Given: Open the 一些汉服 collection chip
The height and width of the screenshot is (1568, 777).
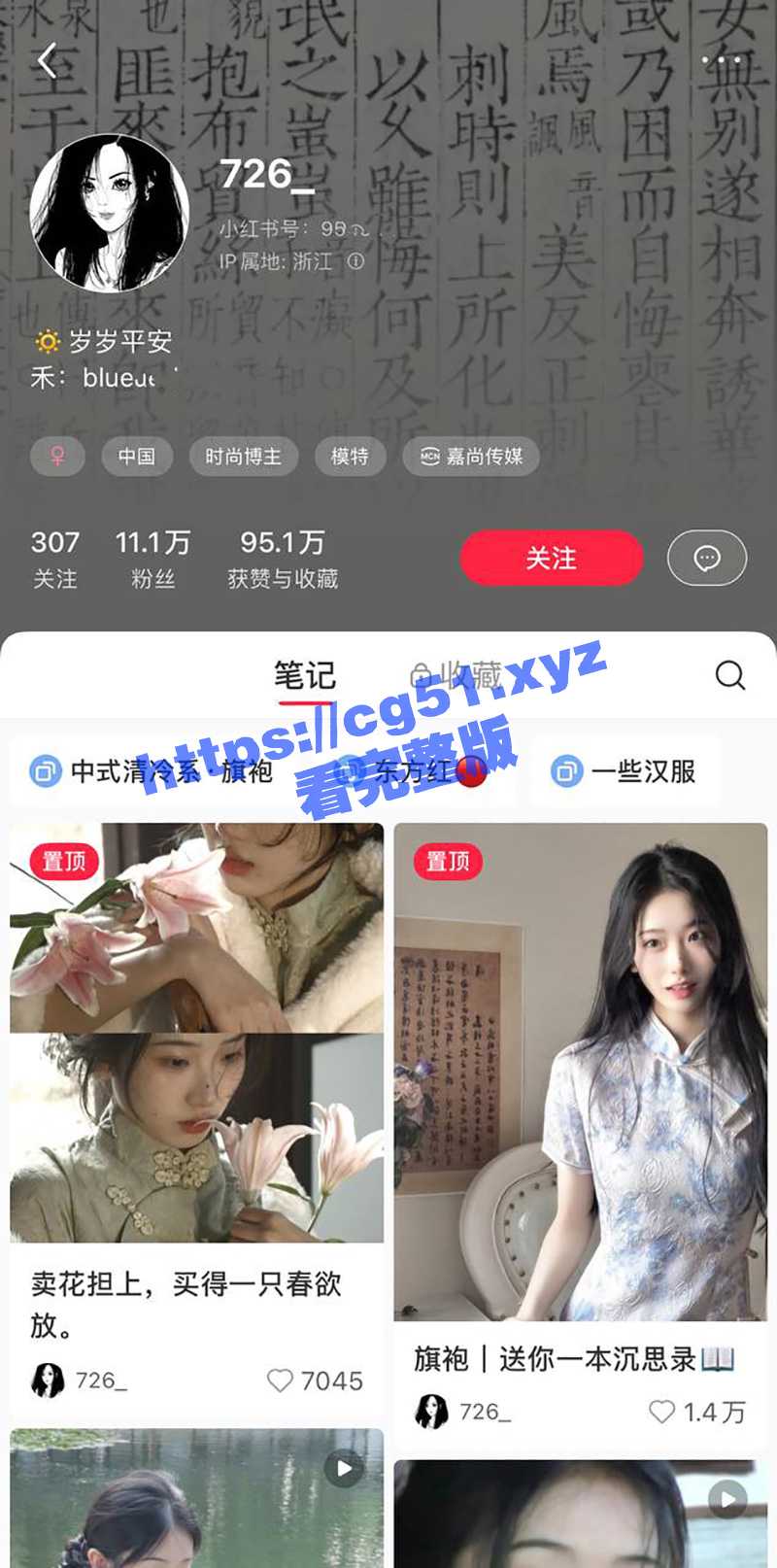Looking at the screenshot, I should tap(625, 771).
